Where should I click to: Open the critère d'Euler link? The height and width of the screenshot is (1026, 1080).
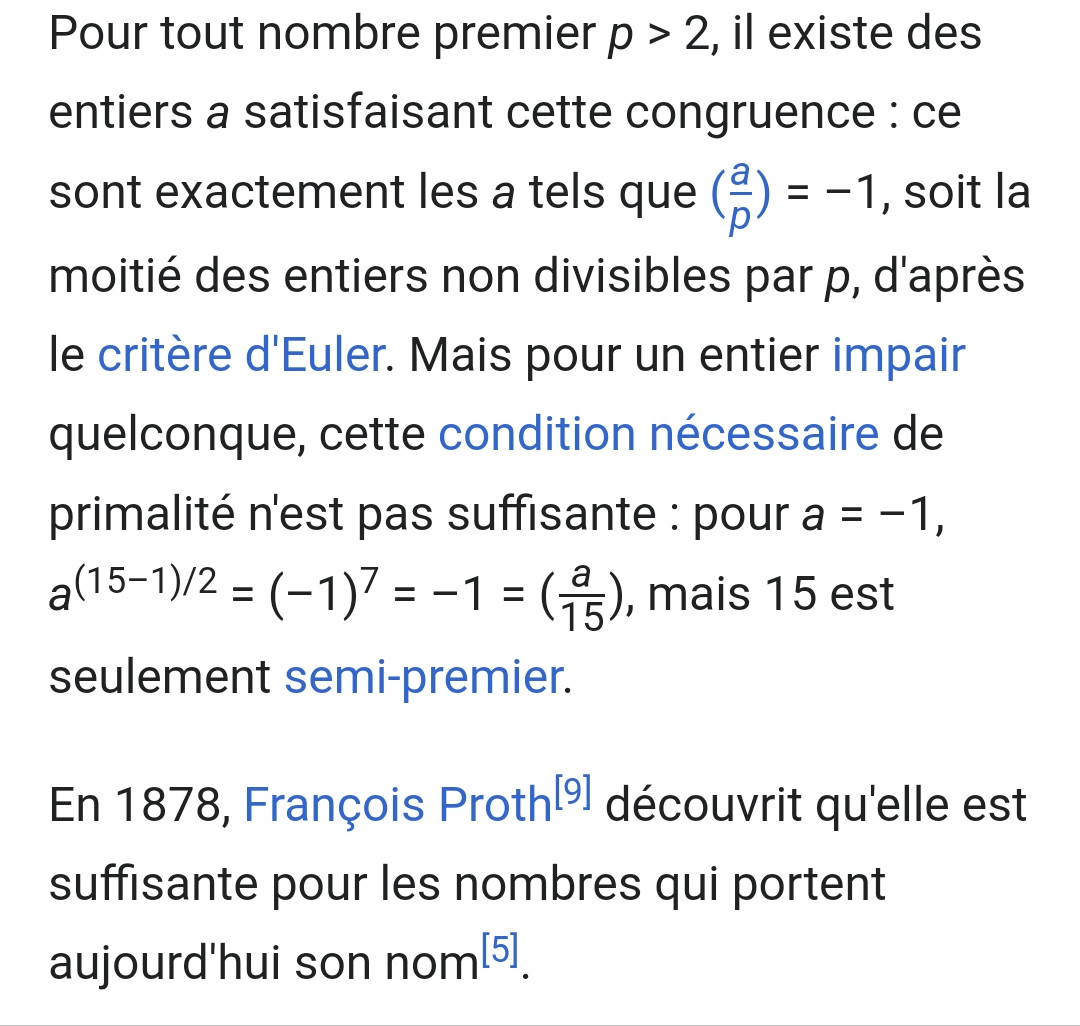click(240, 356)
